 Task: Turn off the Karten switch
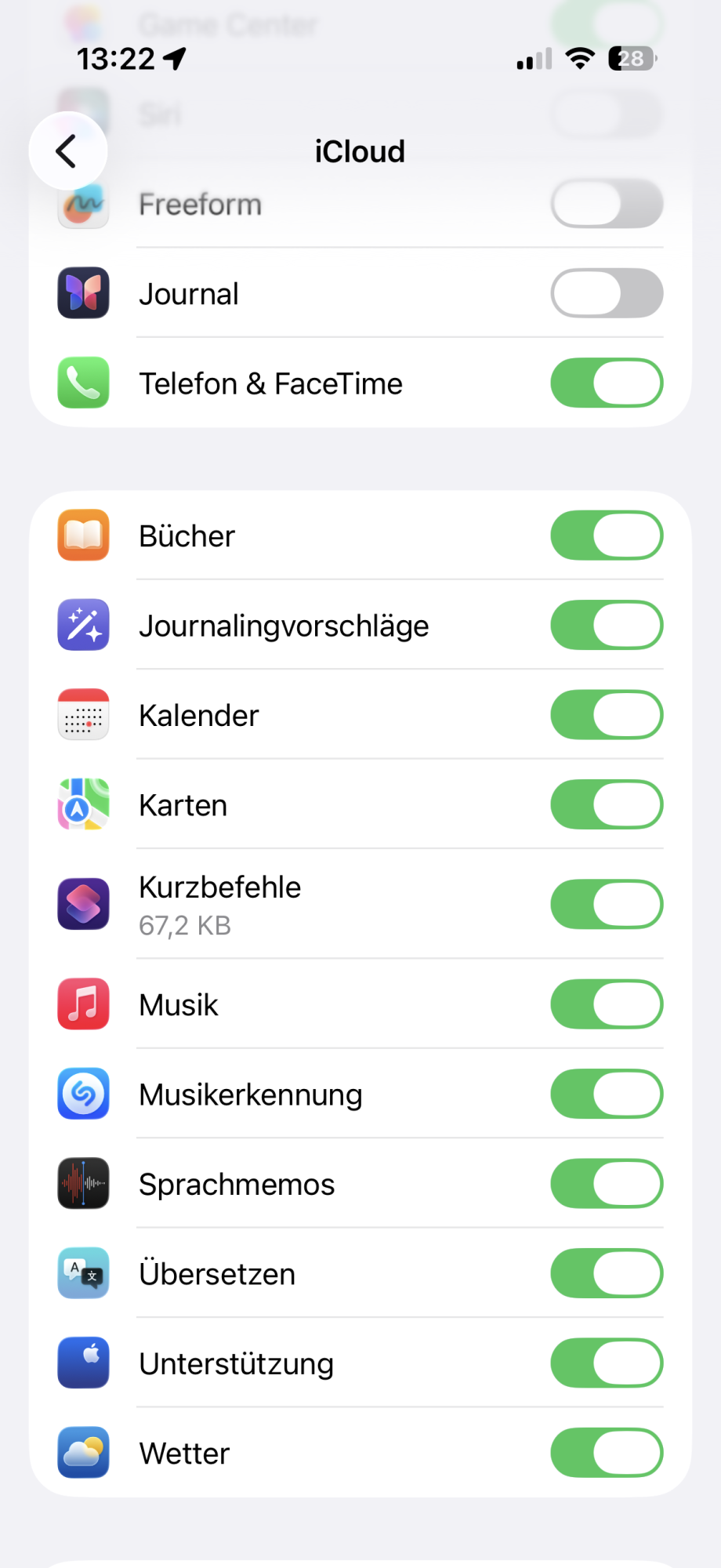click(607, 804)
